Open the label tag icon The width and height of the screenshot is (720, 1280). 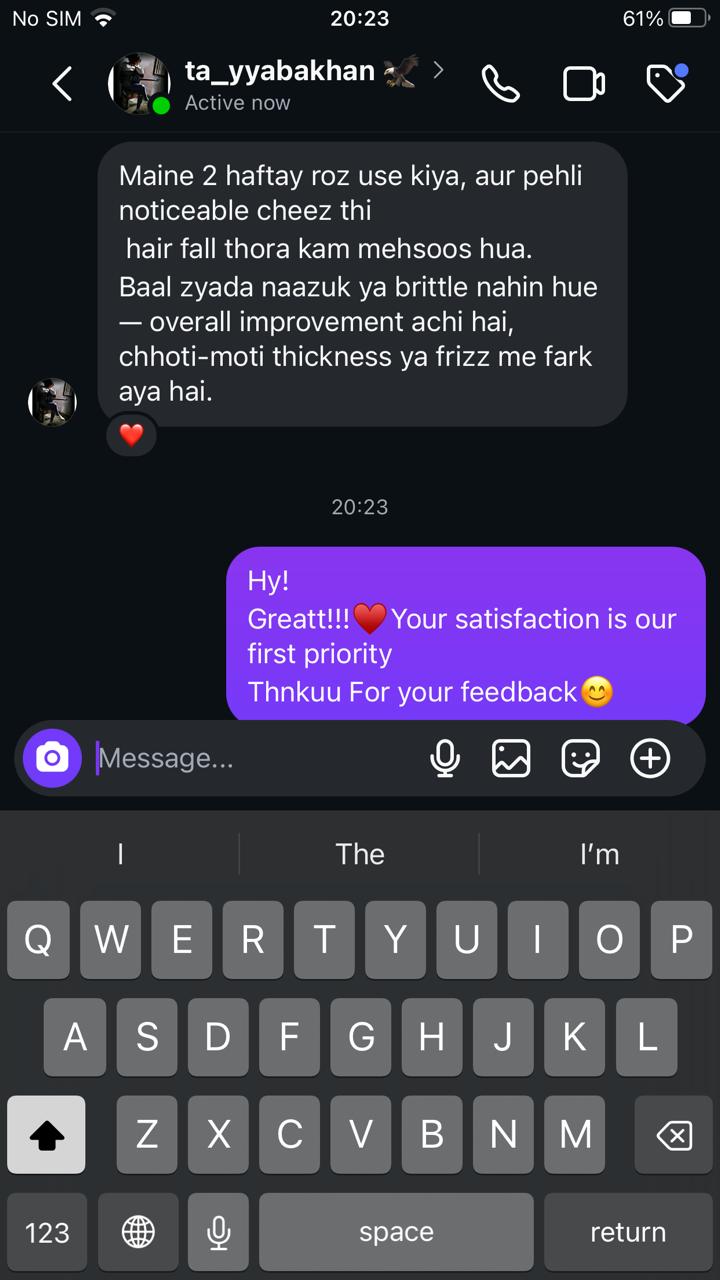(x=666, y=84)
